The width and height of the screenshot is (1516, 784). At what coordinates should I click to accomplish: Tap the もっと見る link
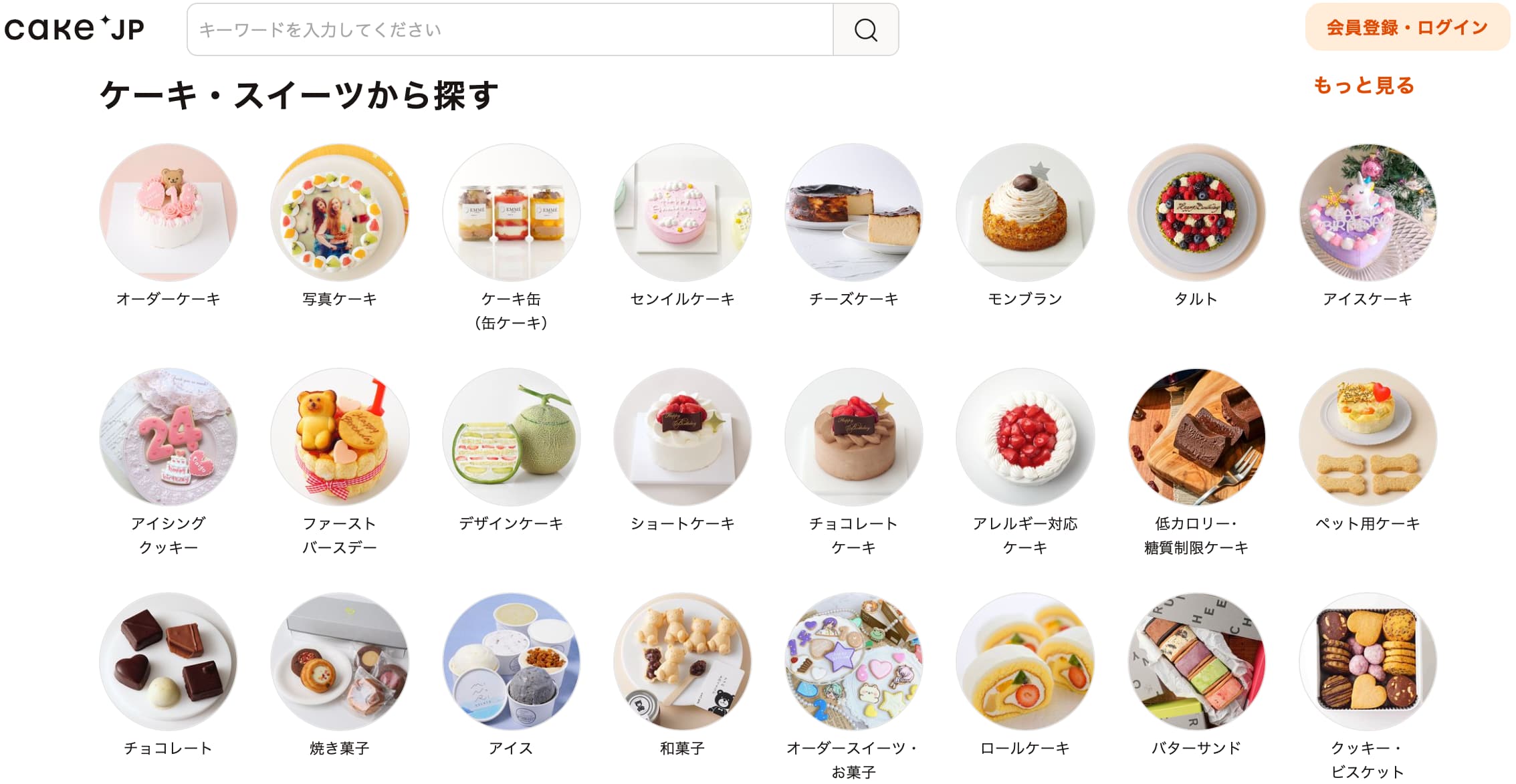[1364, 86]
